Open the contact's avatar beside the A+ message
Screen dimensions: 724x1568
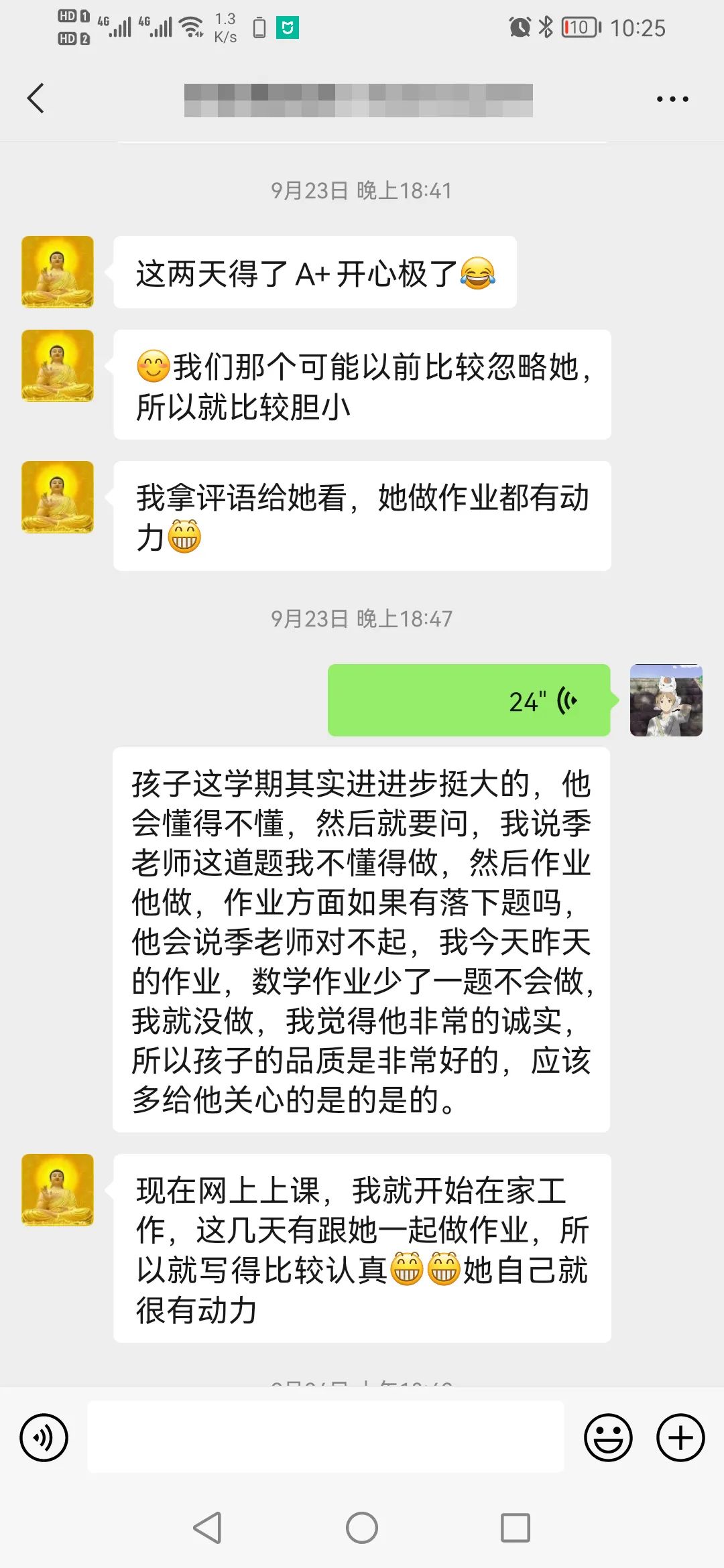click(58, 271)
